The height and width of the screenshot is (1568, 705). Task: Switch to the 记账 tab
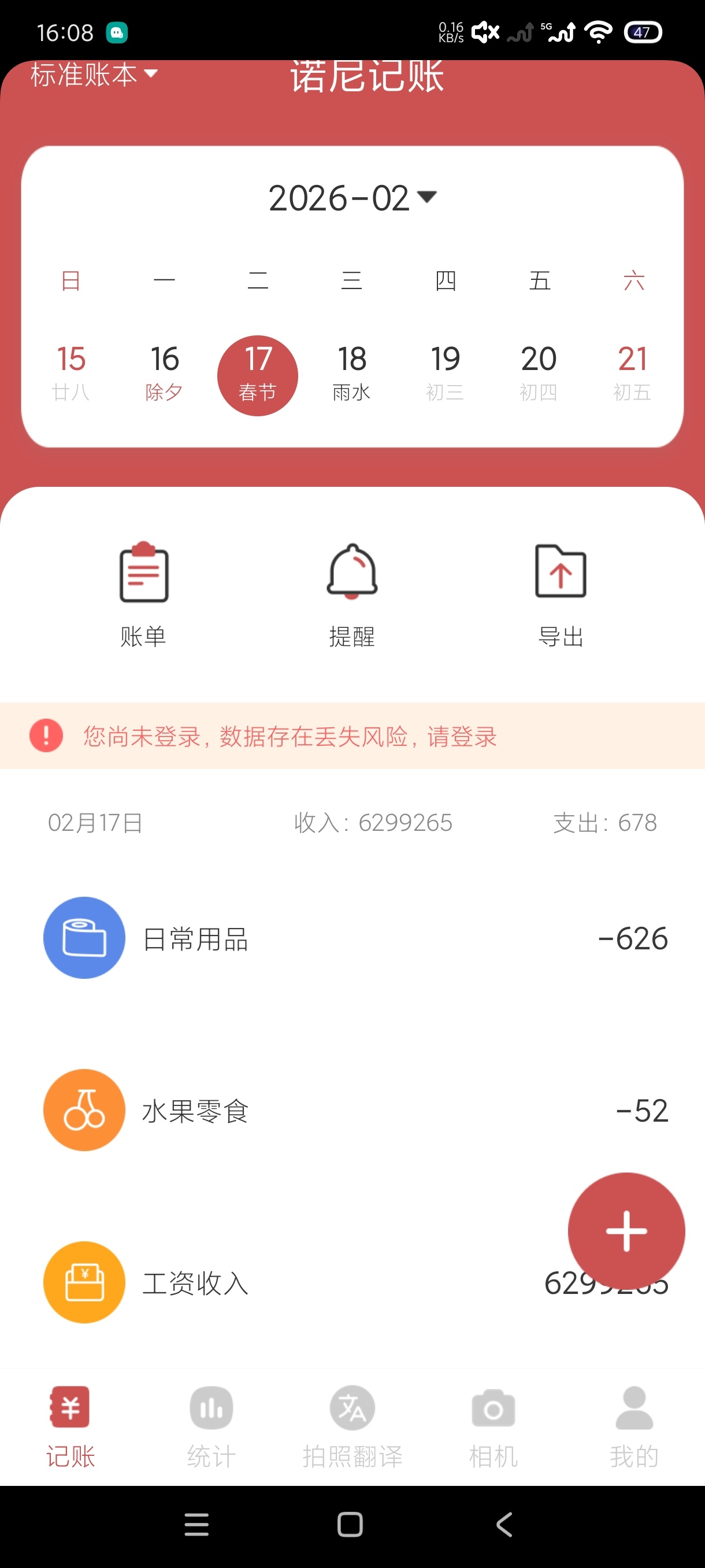(x=70, y=1430)
